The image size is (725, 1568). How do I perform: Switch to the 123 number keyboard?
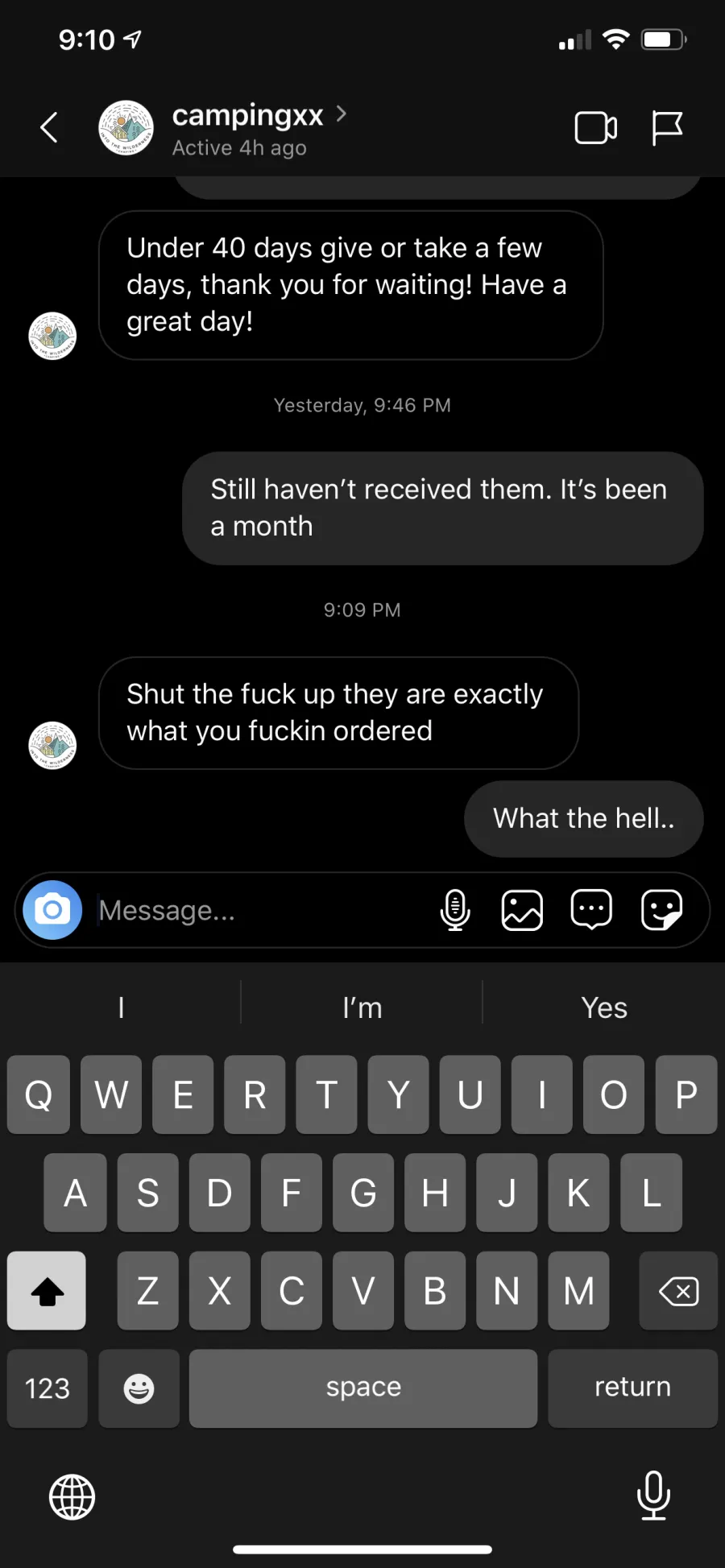tap(48, 1388)
